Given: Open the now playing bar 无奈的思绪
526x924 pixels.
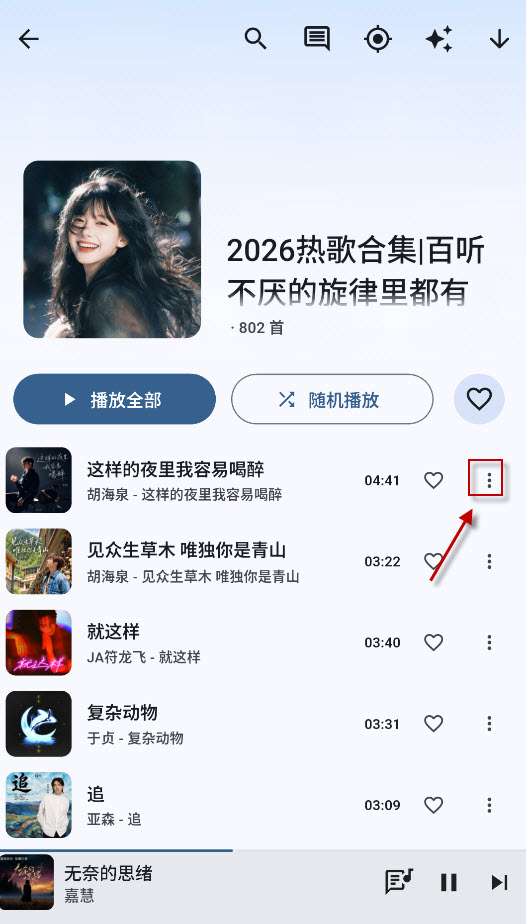Looking at the screenshot, I should tap(188, 882).
